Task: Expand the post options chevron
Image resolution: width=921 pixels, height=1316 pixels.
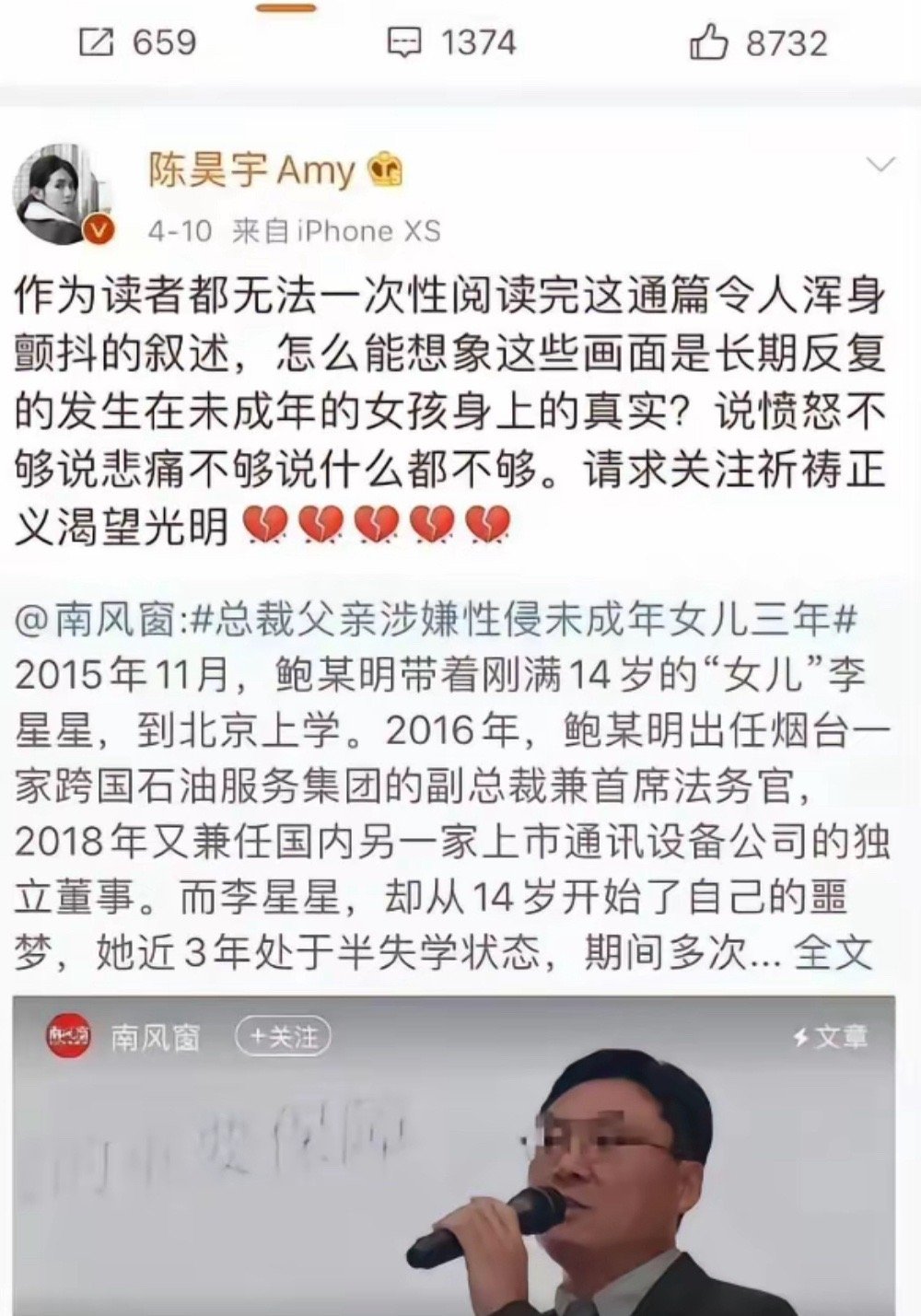Action: (x=880, y=166)
